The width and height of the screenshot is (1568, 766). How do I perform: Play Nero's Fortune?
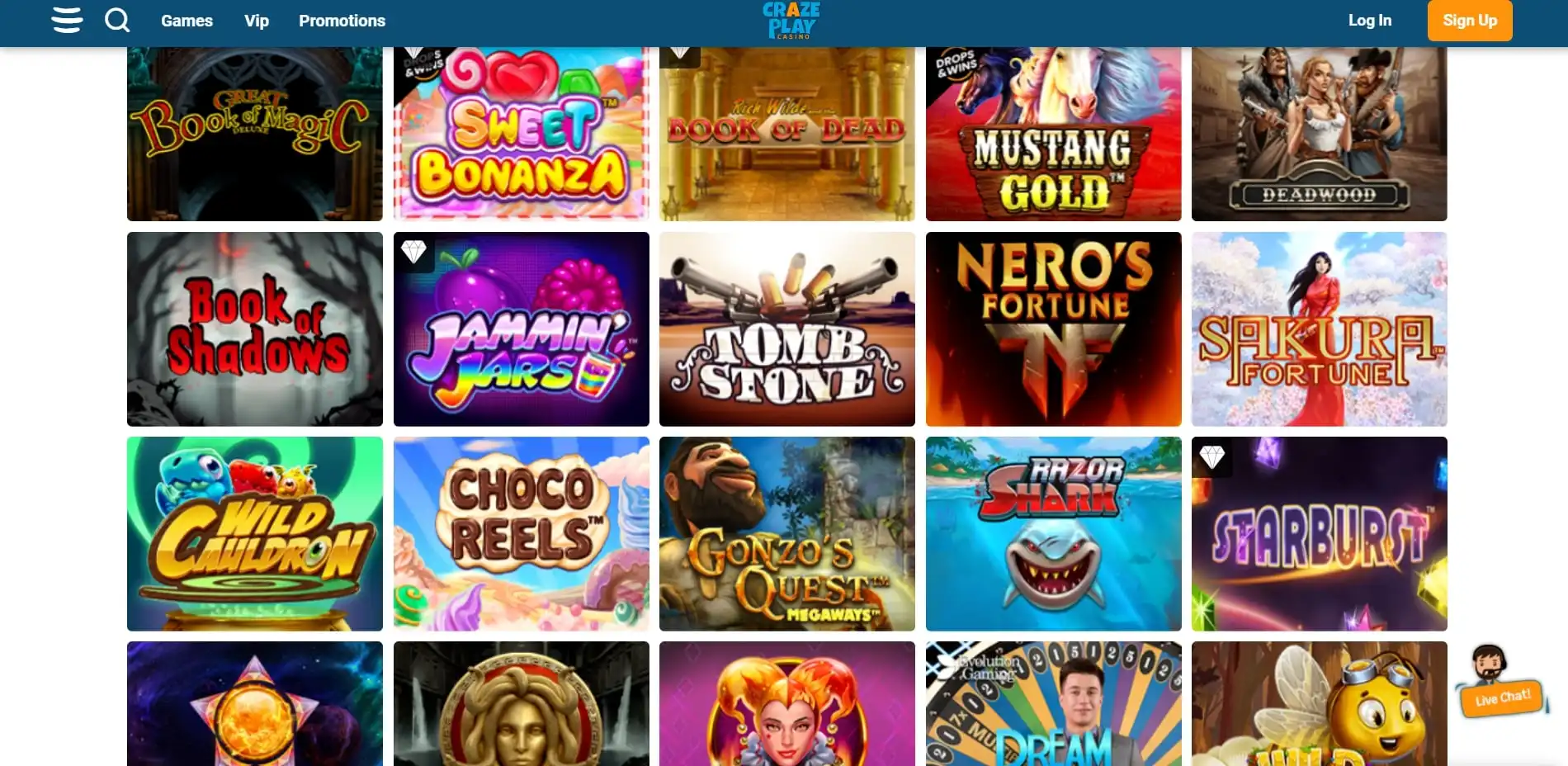click(x=1053, y=329)
